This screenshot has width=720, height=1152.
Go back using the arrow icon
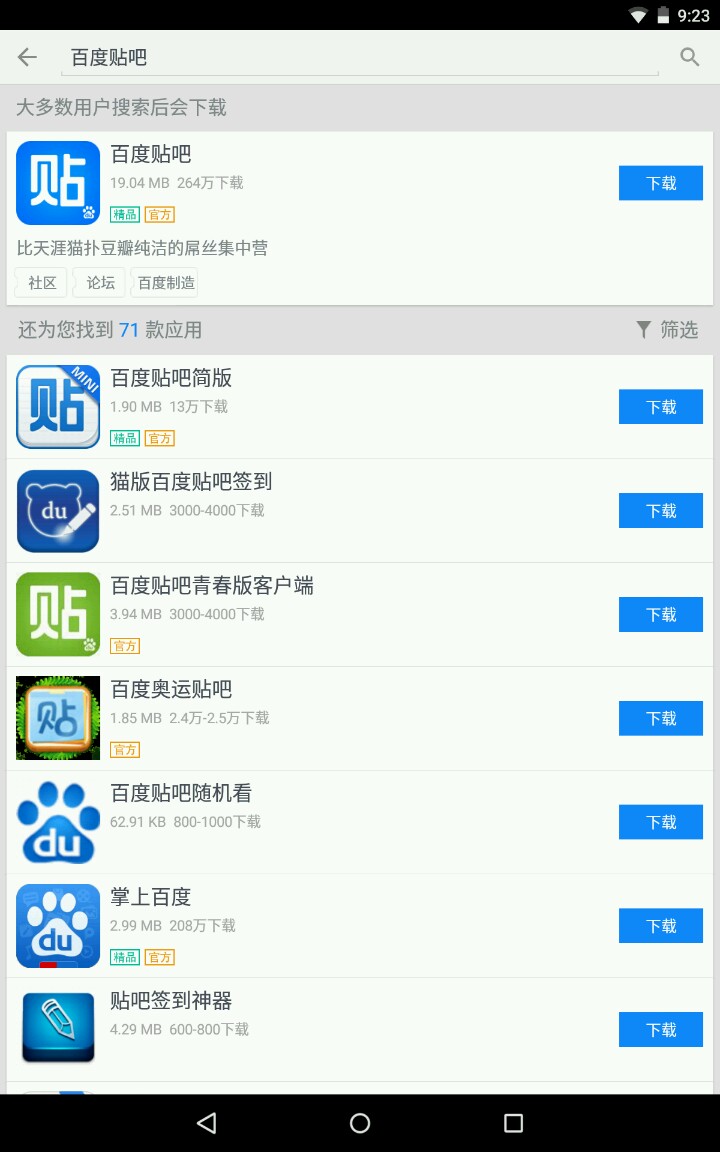click(x=27, y=57)
